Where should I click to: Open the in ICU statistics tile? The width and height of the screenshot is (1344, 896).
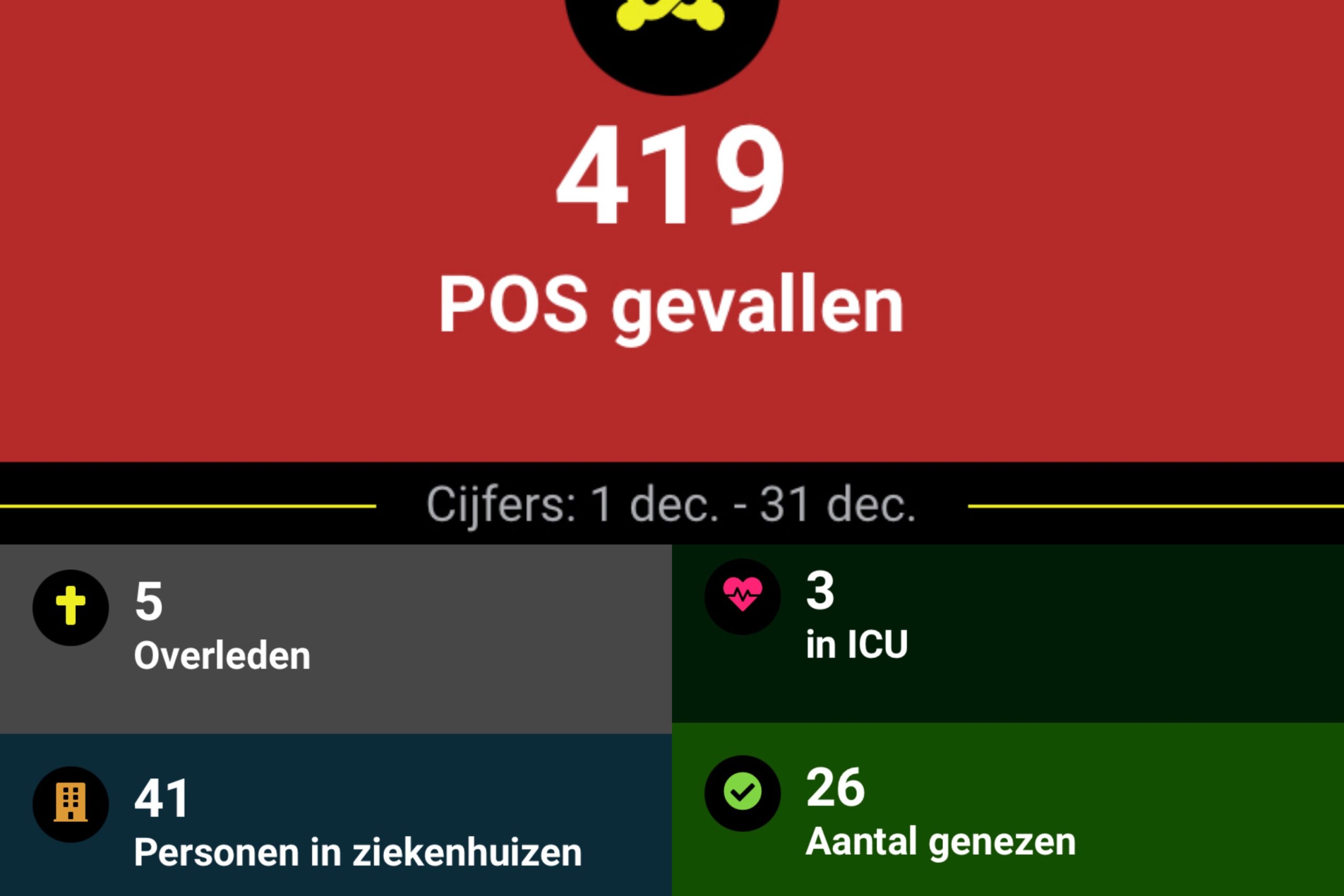coord(1008,634)
